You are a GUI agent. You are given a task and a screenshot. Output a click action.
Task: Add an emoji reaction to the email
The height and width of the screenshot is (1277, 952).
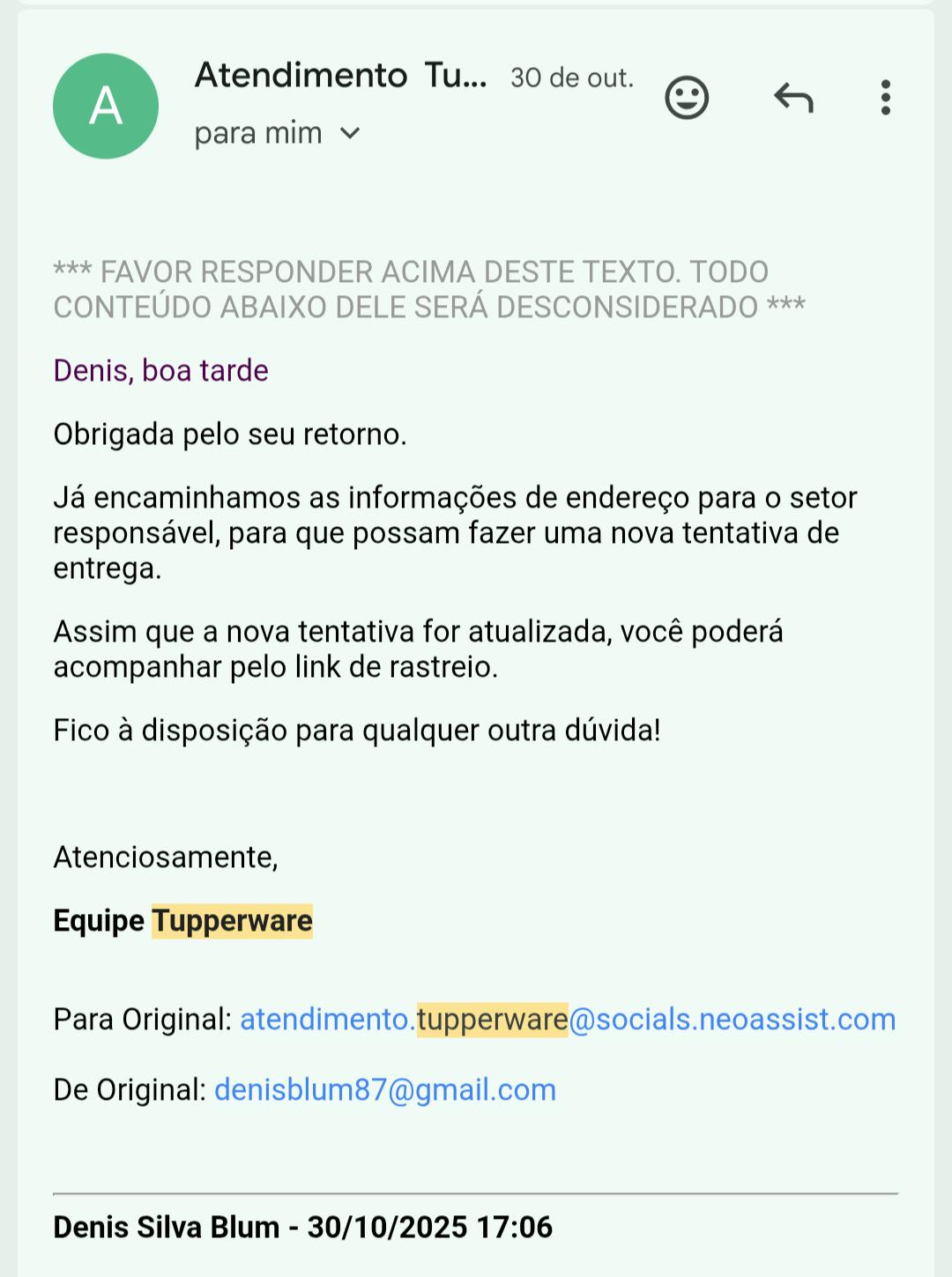(x=687, y=98)
